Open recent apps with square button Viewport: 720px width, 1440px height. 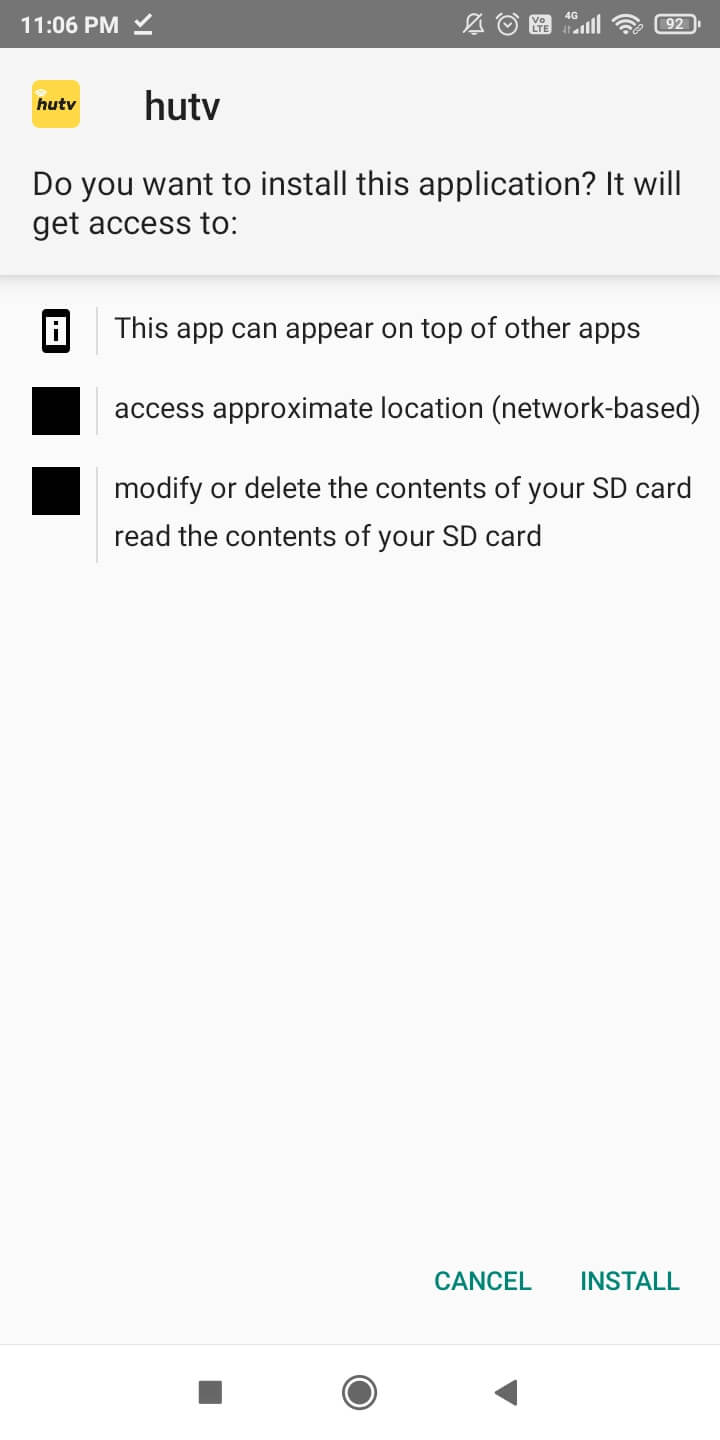tap(210, 1392)
